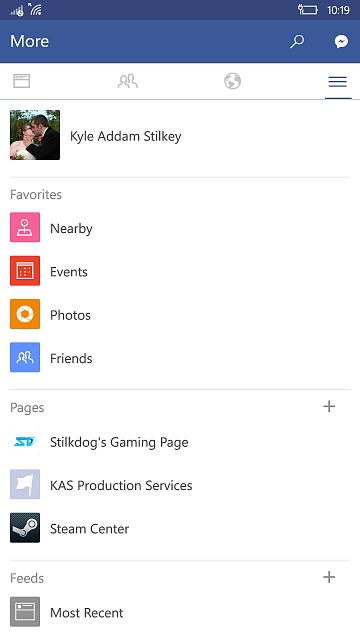Tap the plus icon next to Feeds

tap(329, 577)
